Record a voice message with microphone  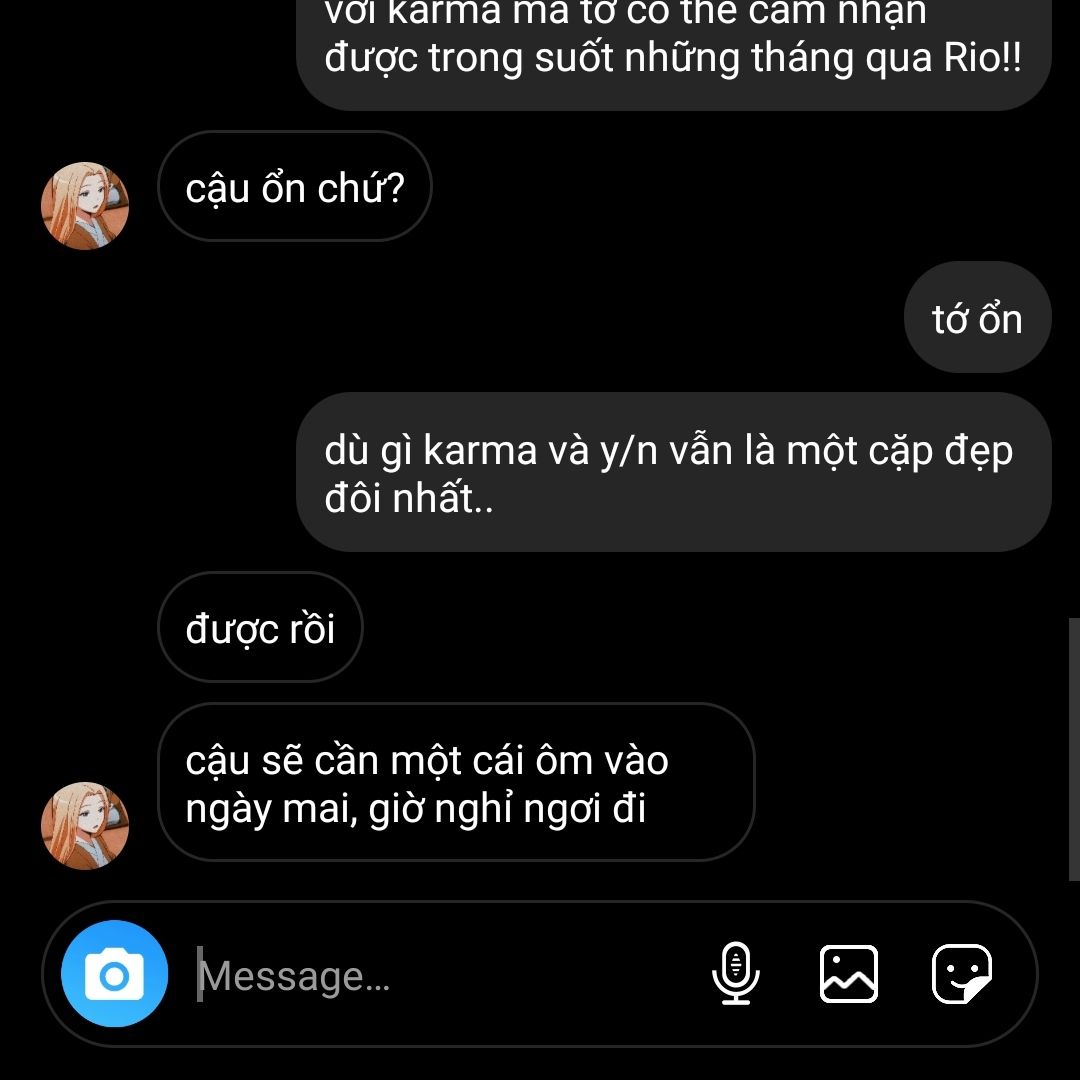[736, 974]
